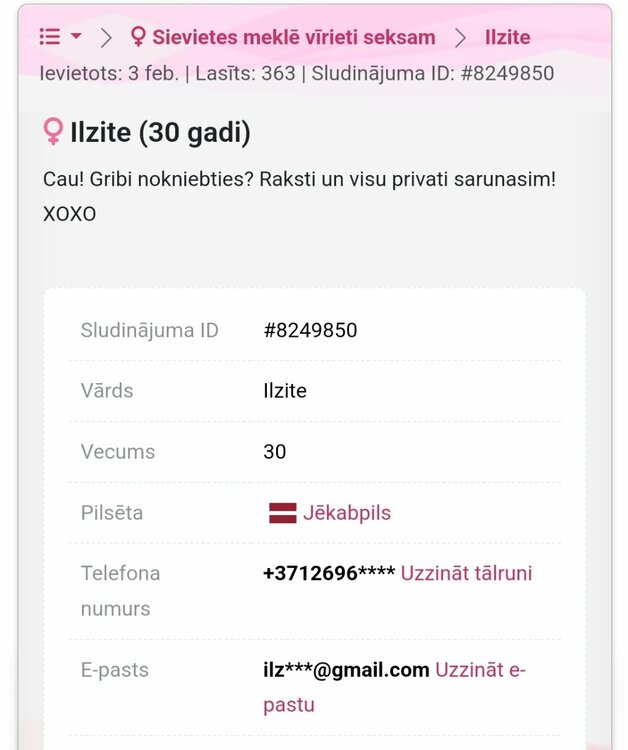Reveal number via Uzzināt tālruni
This screenshot has width=628, height=750.
click(x=466, y=573)
